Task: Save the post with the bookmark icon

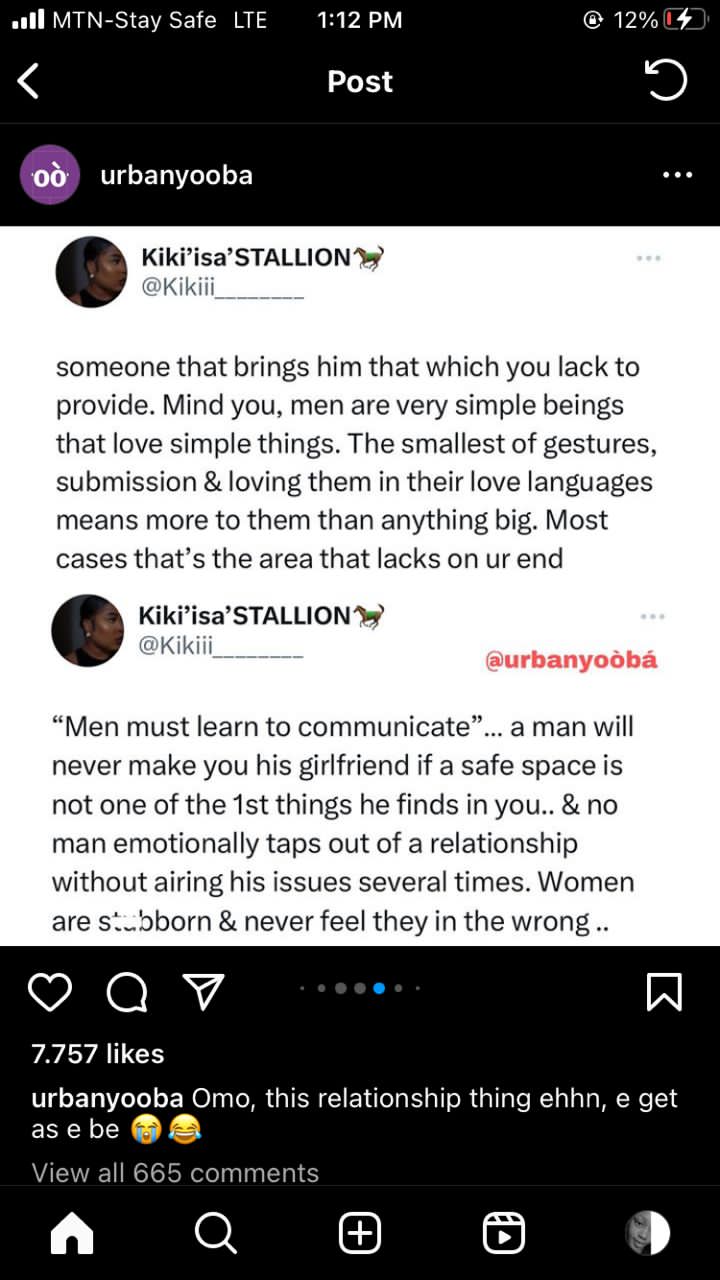Action: coord(665,991)
